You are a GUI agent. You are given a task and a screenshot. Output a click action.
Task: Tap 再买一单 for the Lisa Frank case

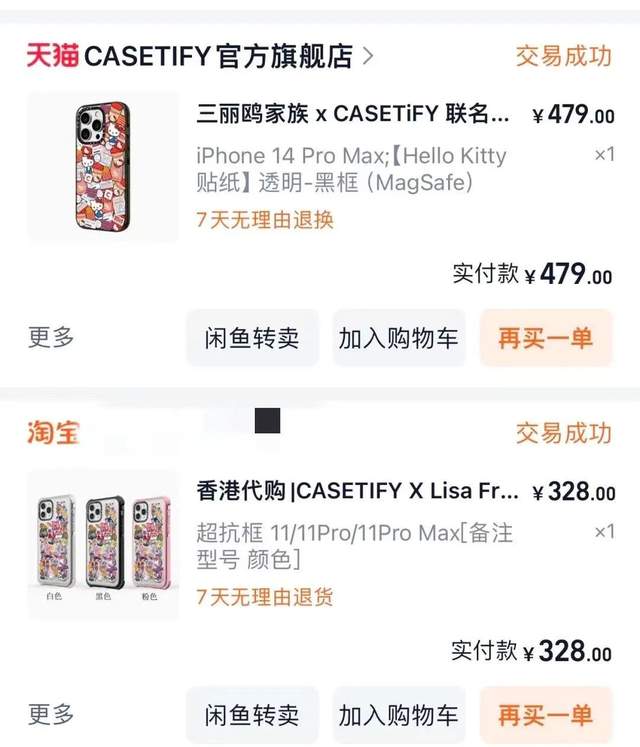coord(545,715)
